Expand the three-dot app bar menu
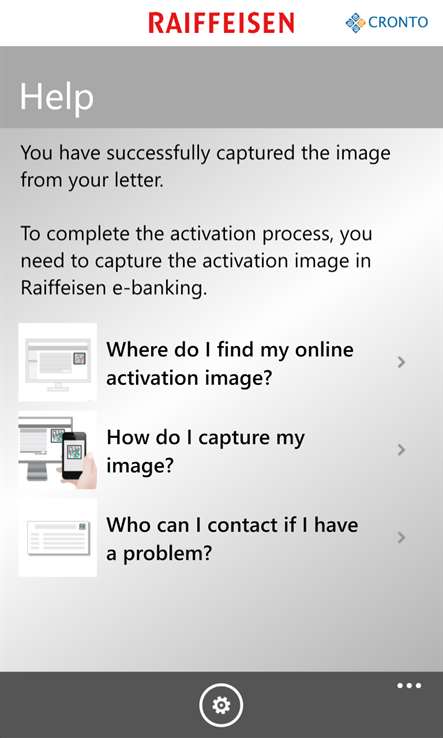443x738 pixels. point(409,686)
